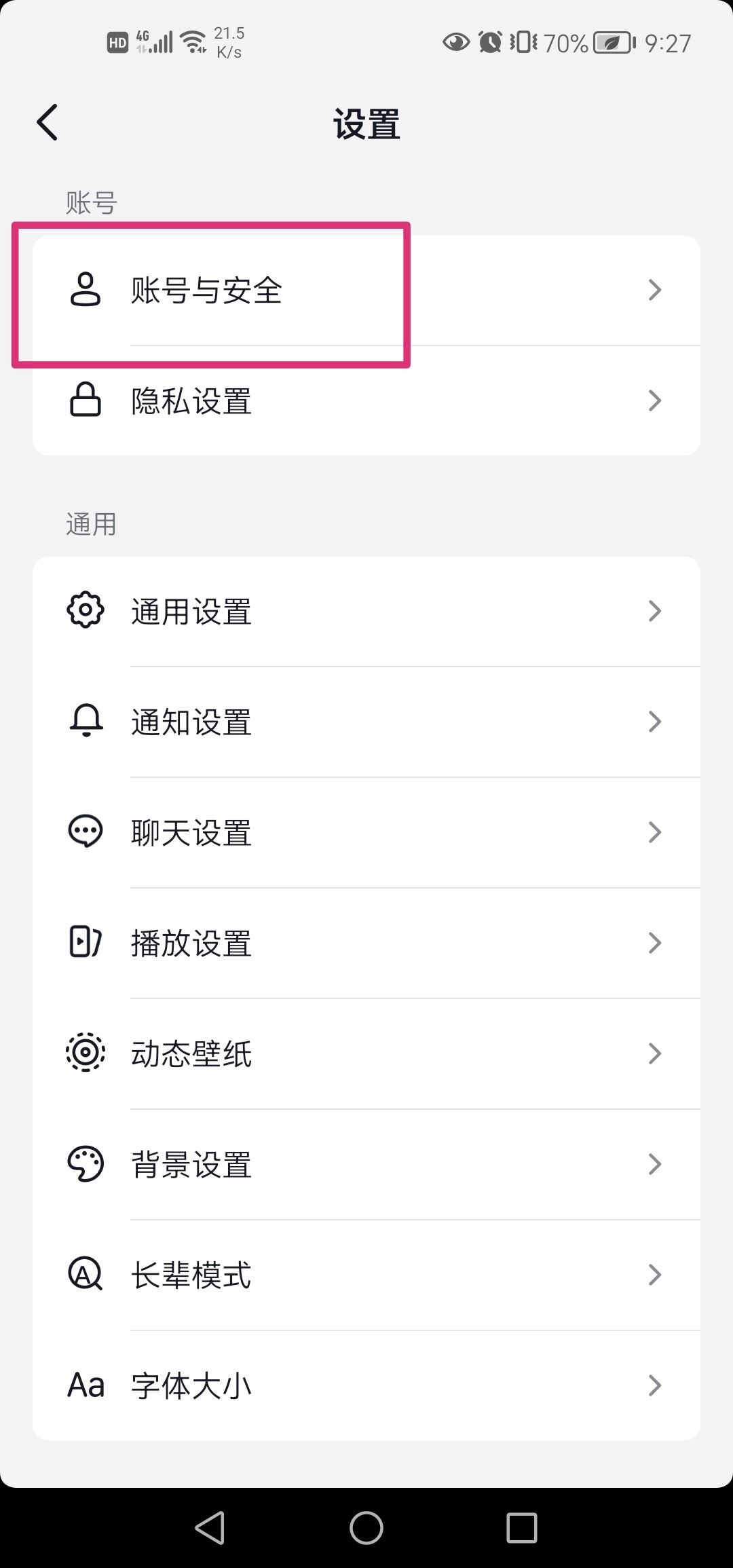The width and height of the screenshot is (733, 1568).
Task: Tap the back arrow on 设置 page
Action: click(46, 122)
